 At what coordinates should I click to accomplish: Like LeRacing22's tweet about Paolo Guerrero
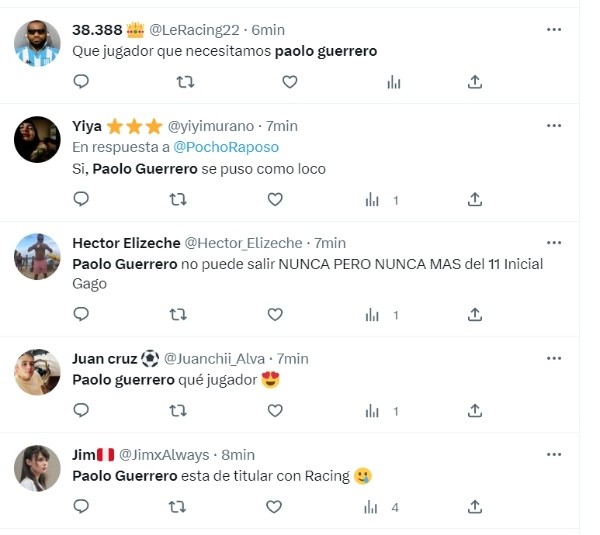[x=290, y=82]
